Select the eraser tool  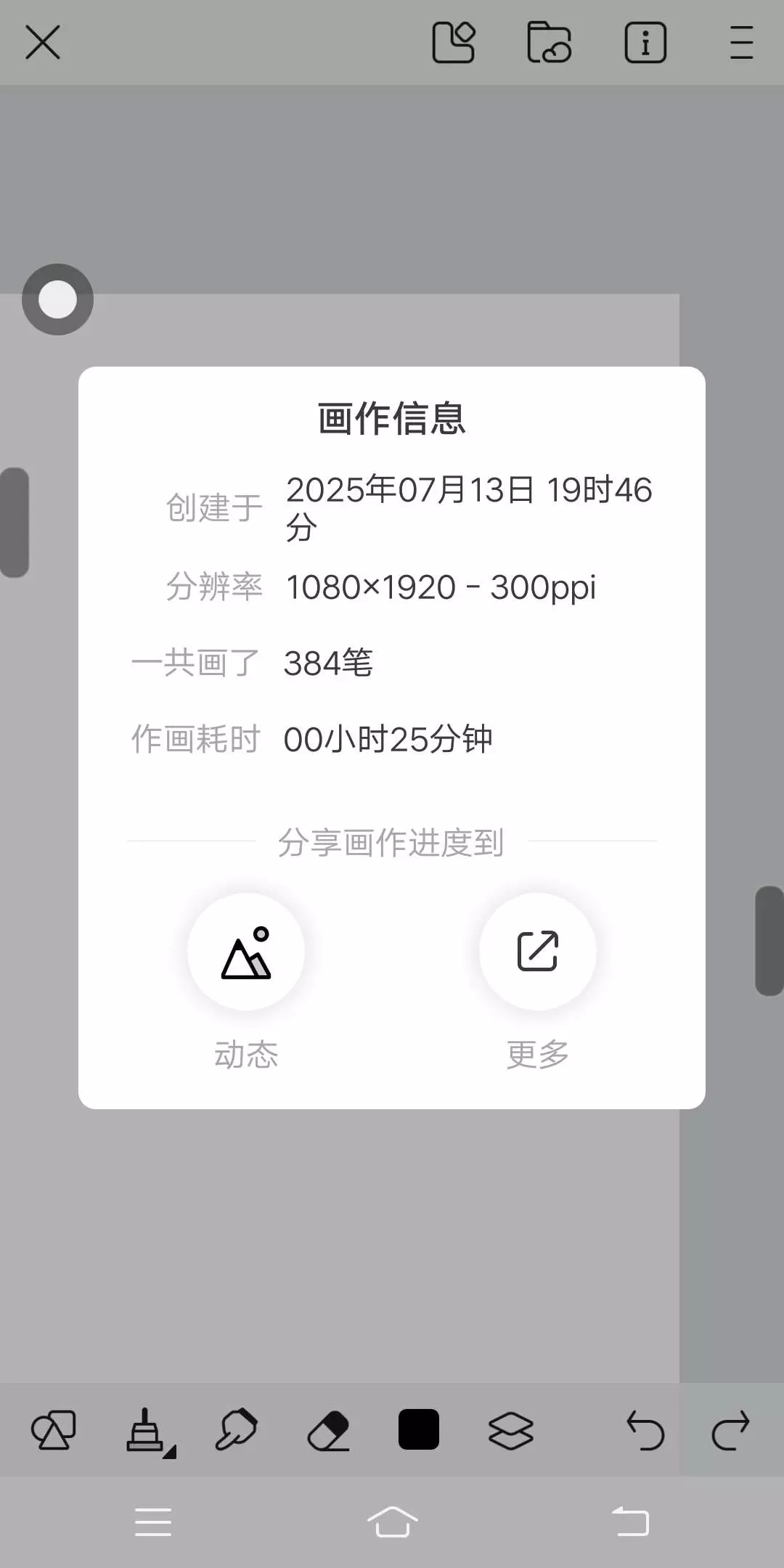329,1431
